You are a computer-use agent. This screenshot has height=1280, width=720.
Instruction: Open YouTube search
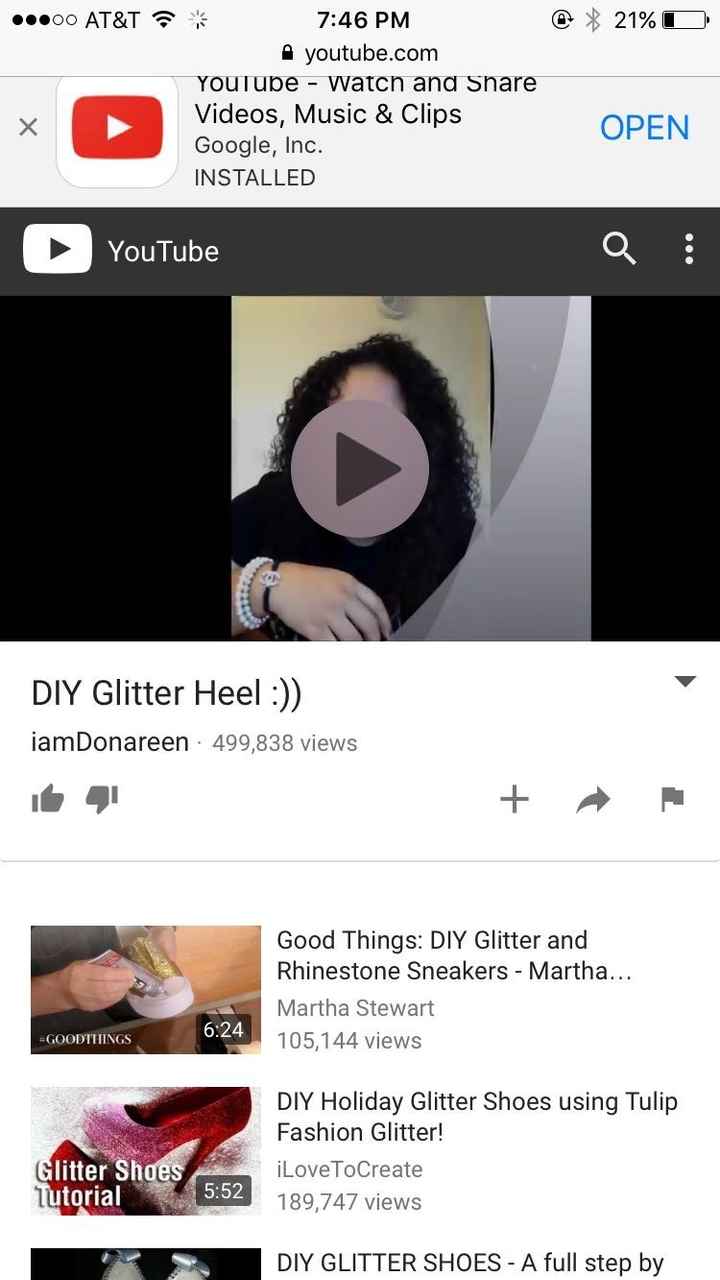(619, 249)
